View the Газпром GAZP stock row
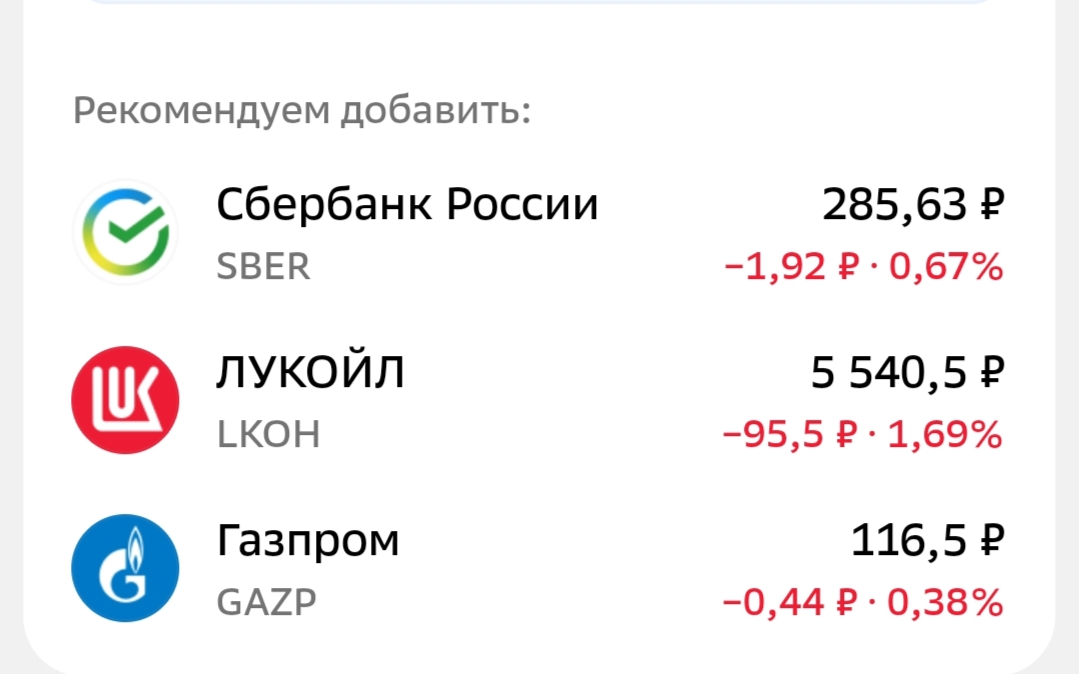The width and height of the screenshot is (1079, 674). pos(538,570)
